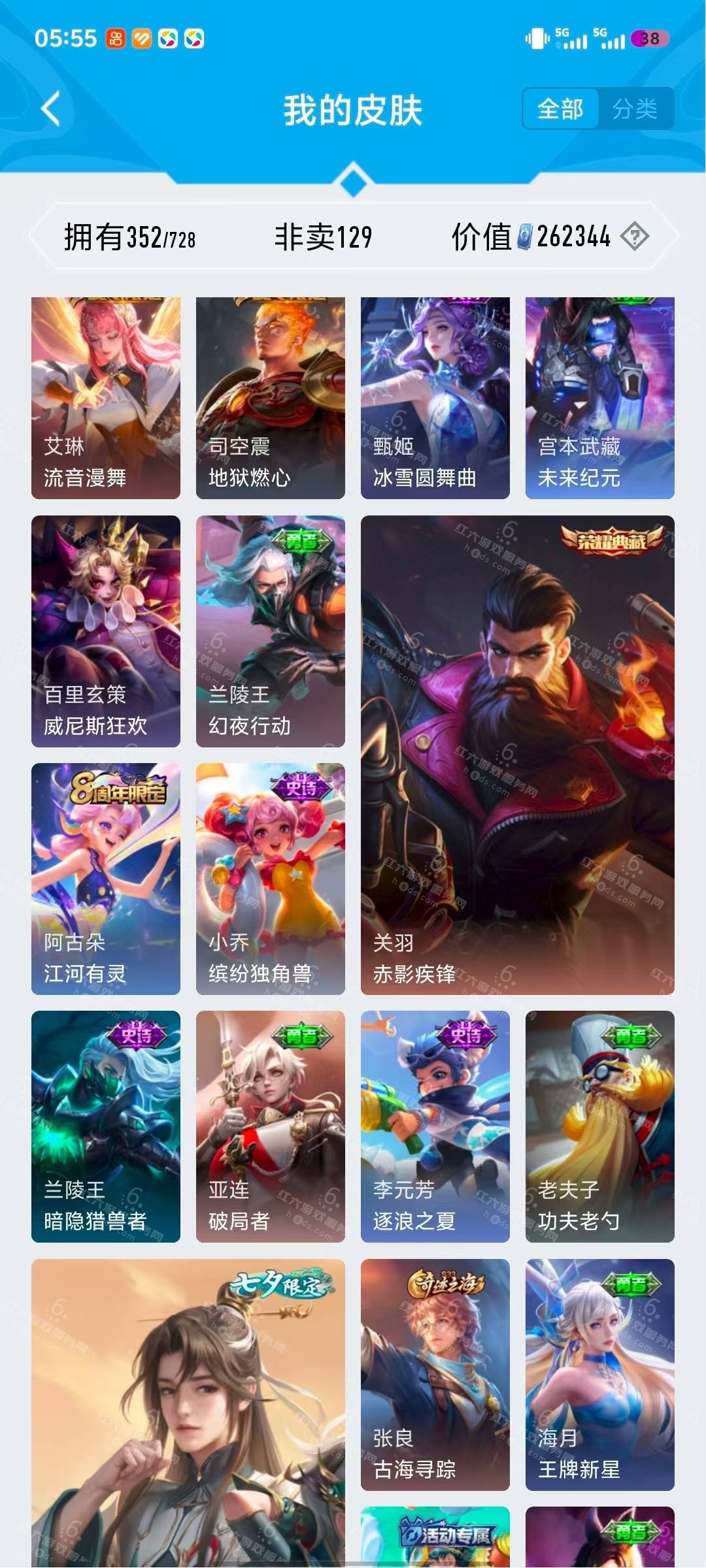706x1568 pixels.
Task: Open 艾琳 流音漫舞 skin card
Action: (x=106, y=398)
